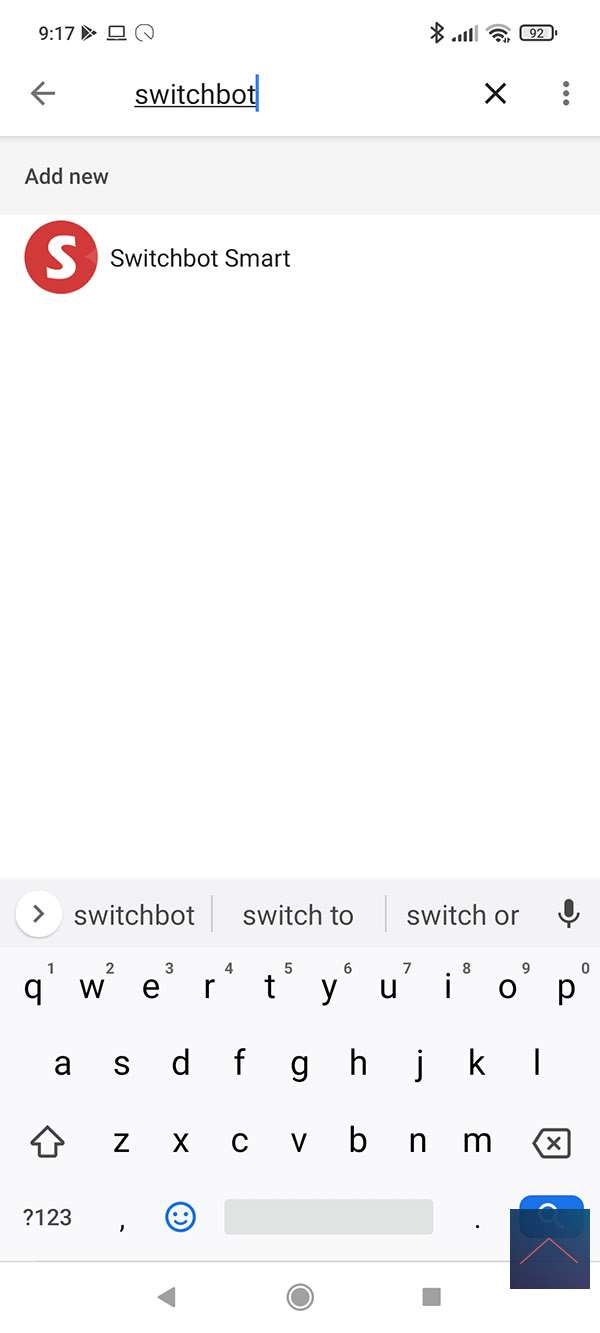This screenshot has height=1333, width=600.
Task: Choose the 'switch or' keyboard suggestion
Action: tap(462, 915)
